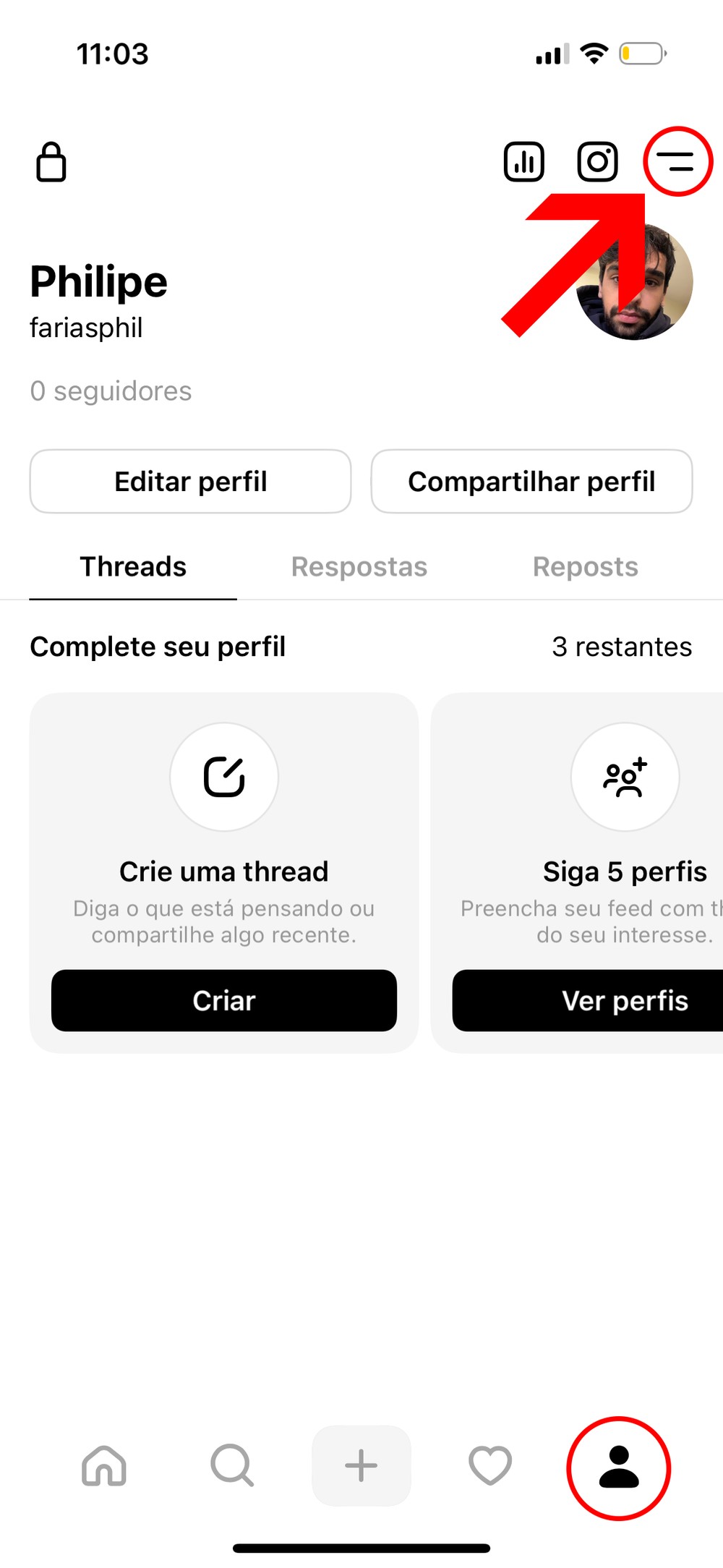
Task: Tap the Editar perfil button
Action: (x=190, y=482)
